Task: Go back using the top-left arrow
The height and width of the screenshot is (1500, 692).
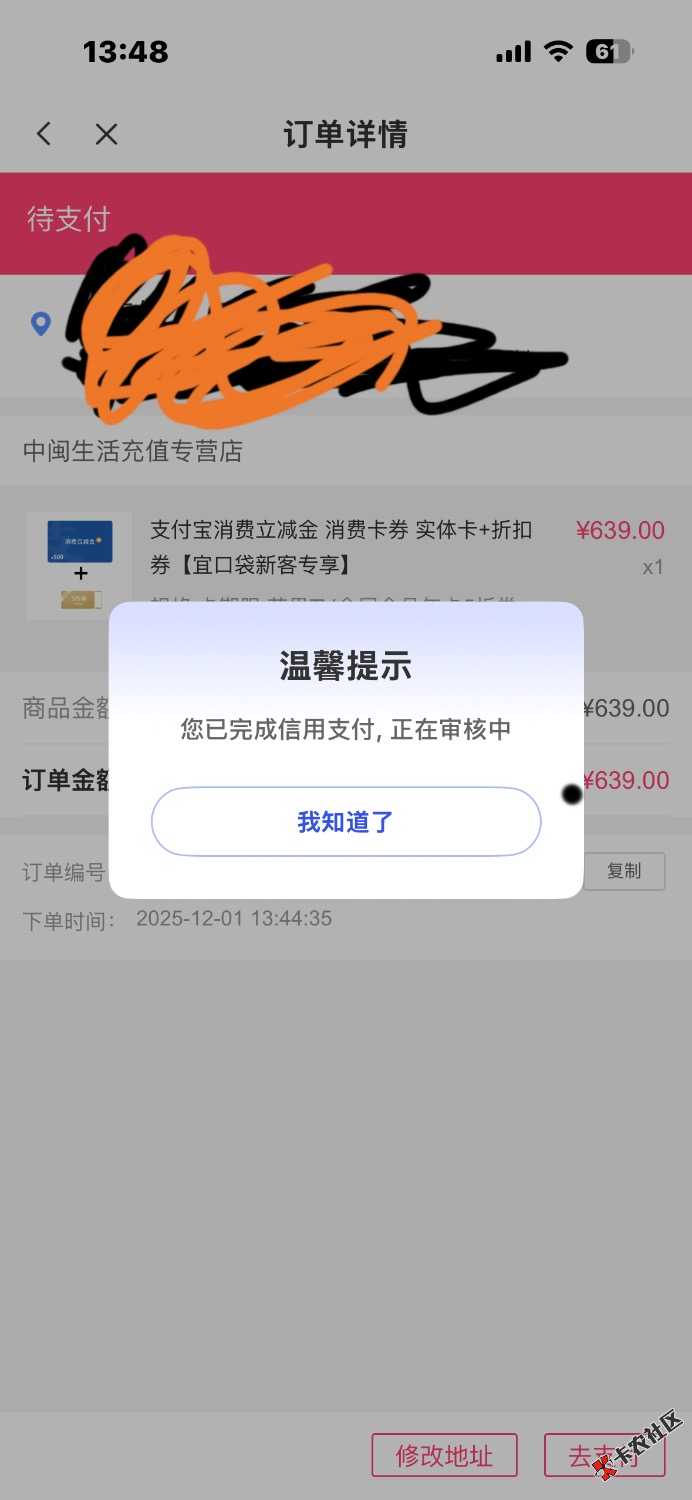Action: (44, 134)
